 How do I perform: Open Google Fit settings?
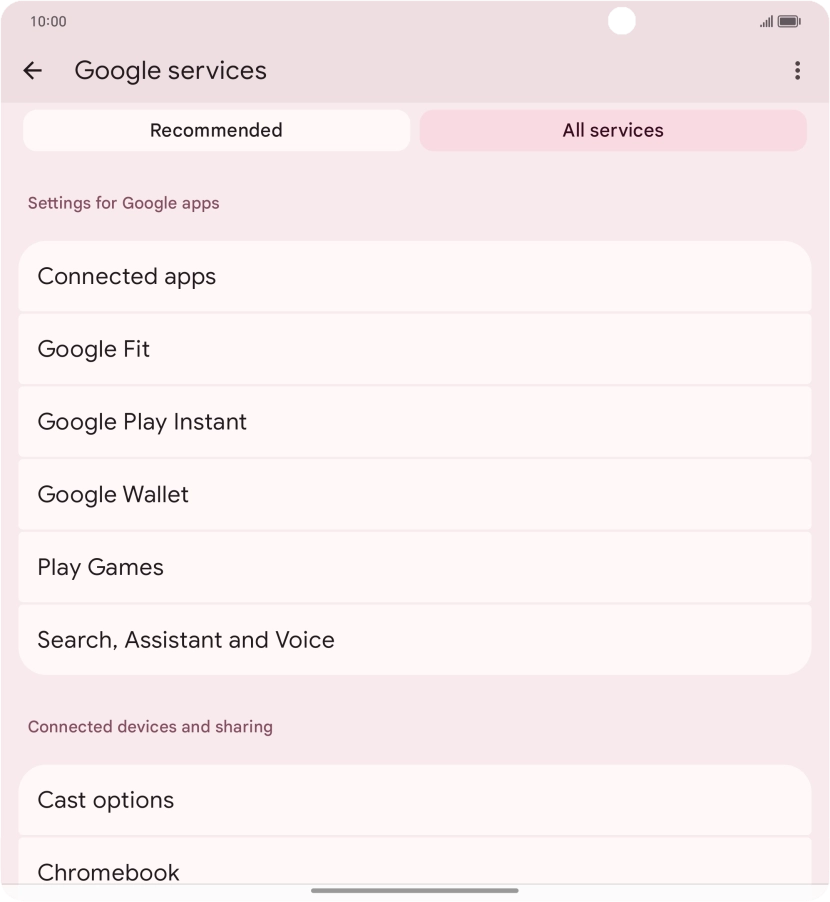[x=415, y=349]
